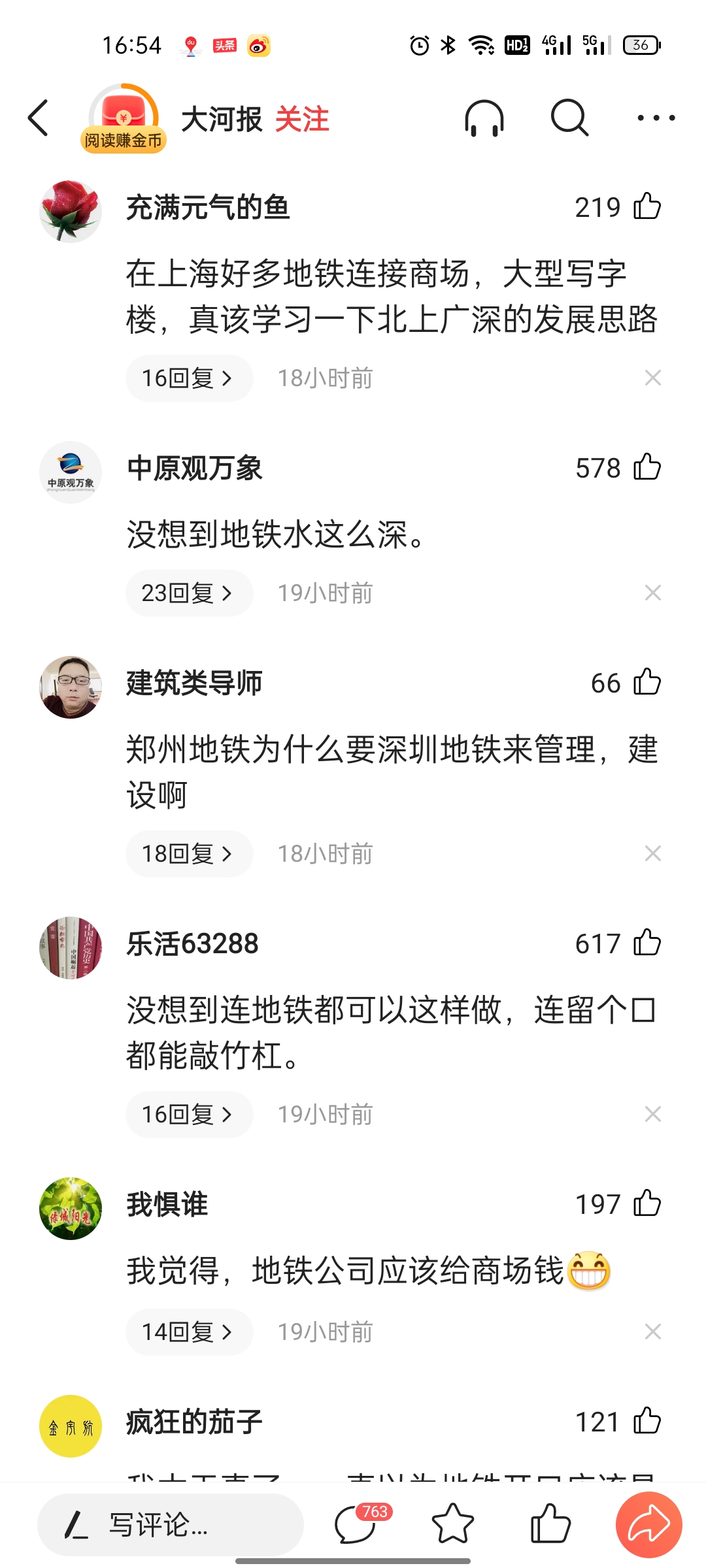Screen dimensions: 706x1568
Task: Open the comment bubble showing 763
Action: (x=356, y=1525)
